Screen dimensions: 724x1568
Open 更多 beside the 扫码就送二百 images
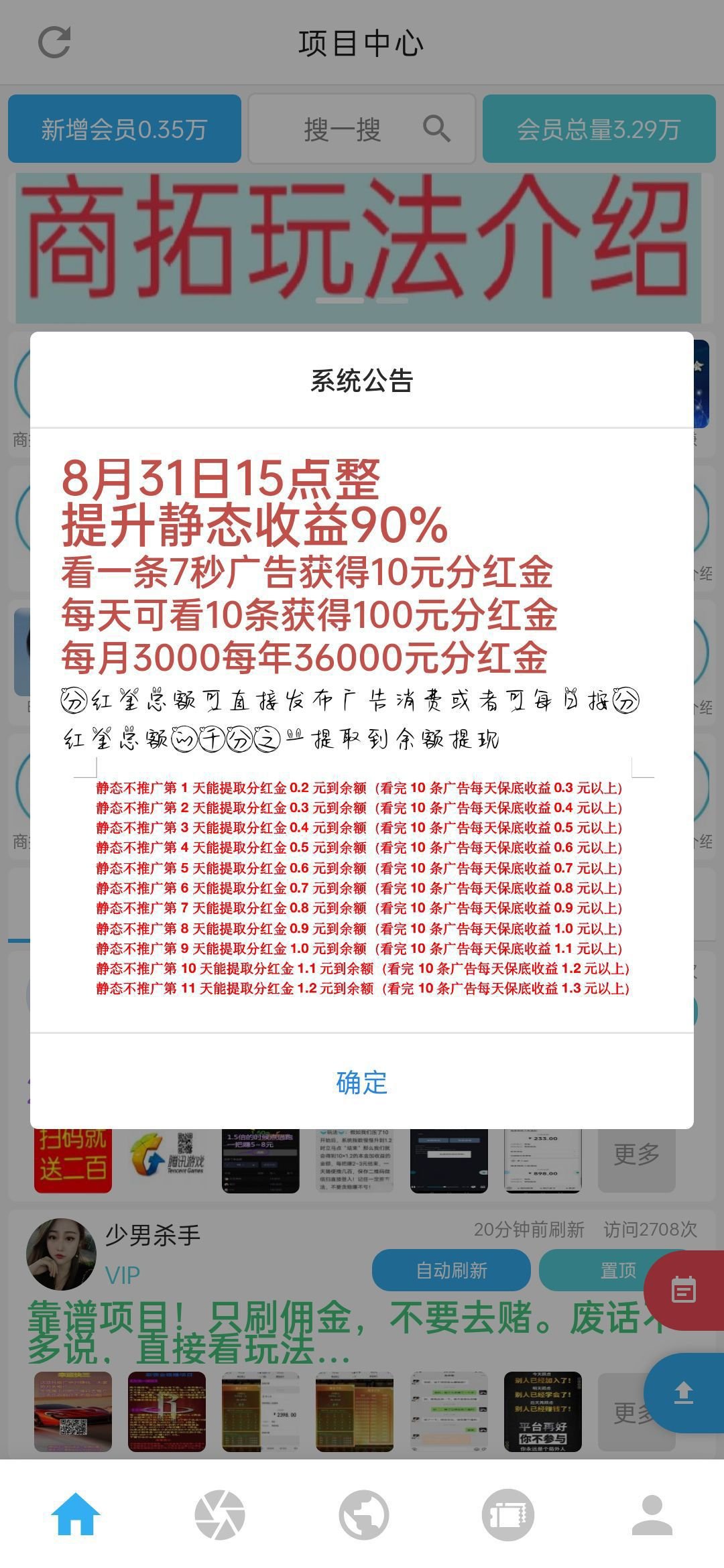click(636, 1154)
